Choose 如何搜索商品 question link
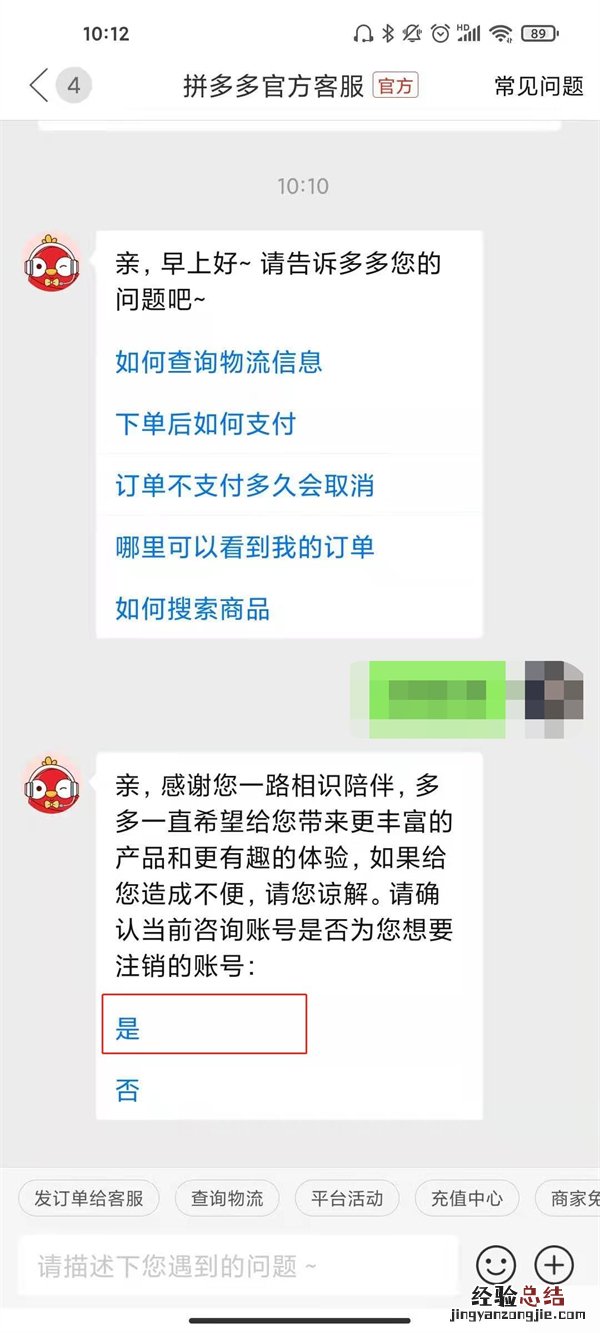Viewport: 600px width, 1333px height. pyautogui.click(x=193, y=609)
